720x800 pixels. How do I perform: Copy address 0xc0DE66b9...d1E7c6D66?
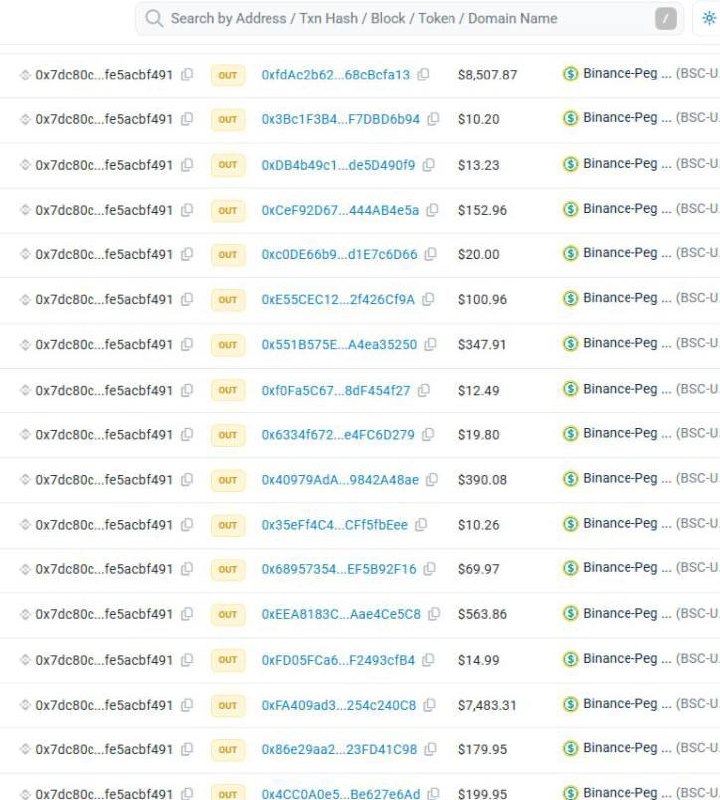click(430, 254)
